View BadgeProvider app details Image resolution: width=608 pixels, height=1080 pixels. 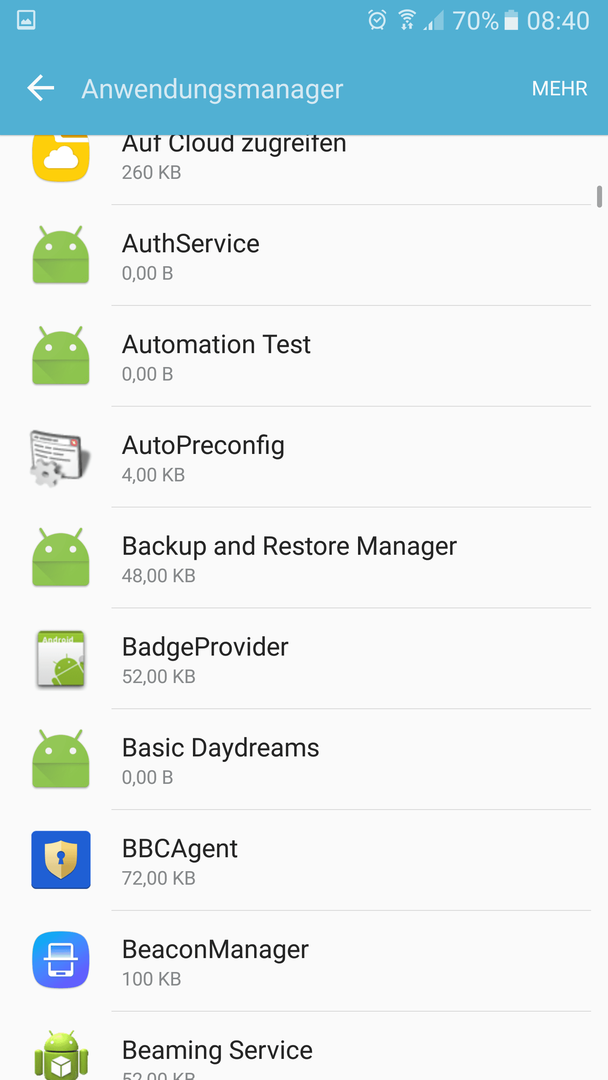point(304,658)
